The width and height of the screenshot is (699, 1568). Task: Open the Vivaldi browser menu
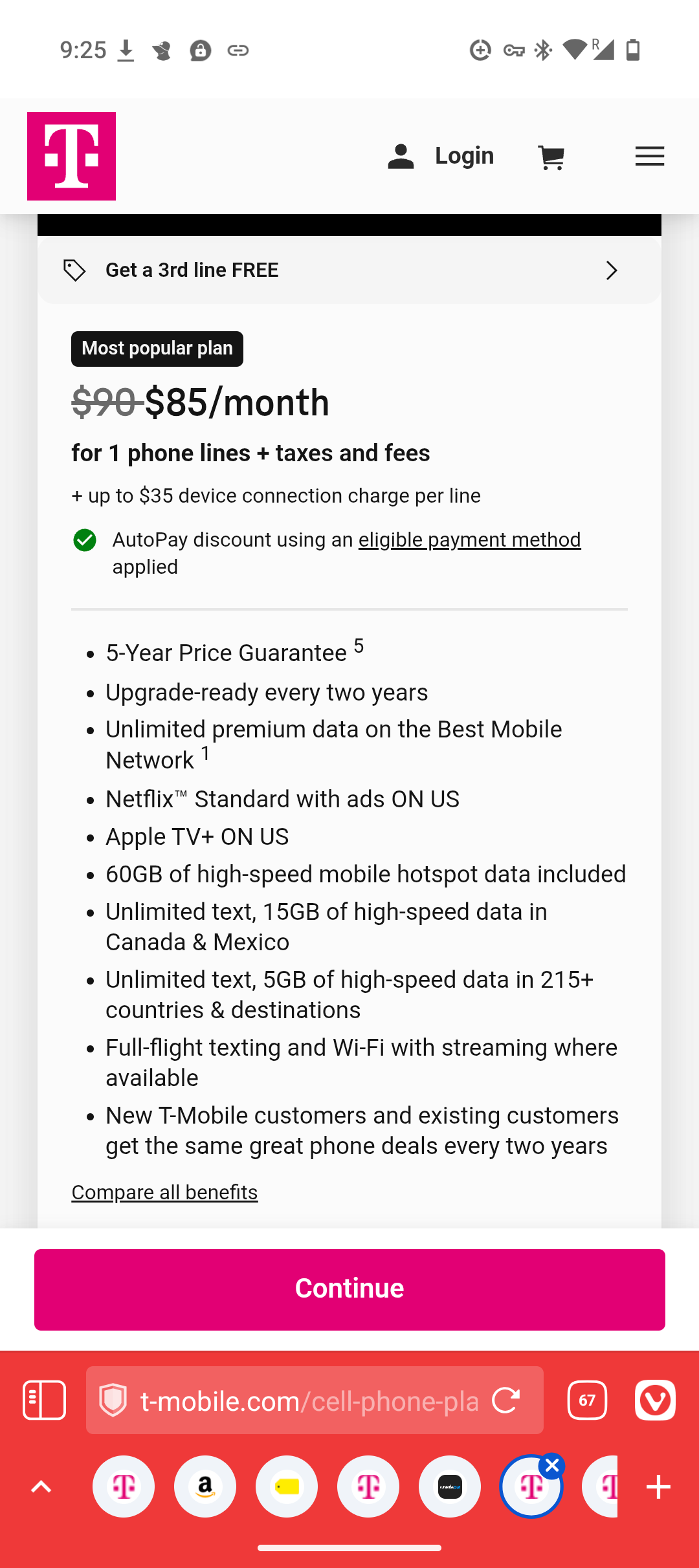coord(655,1400)
